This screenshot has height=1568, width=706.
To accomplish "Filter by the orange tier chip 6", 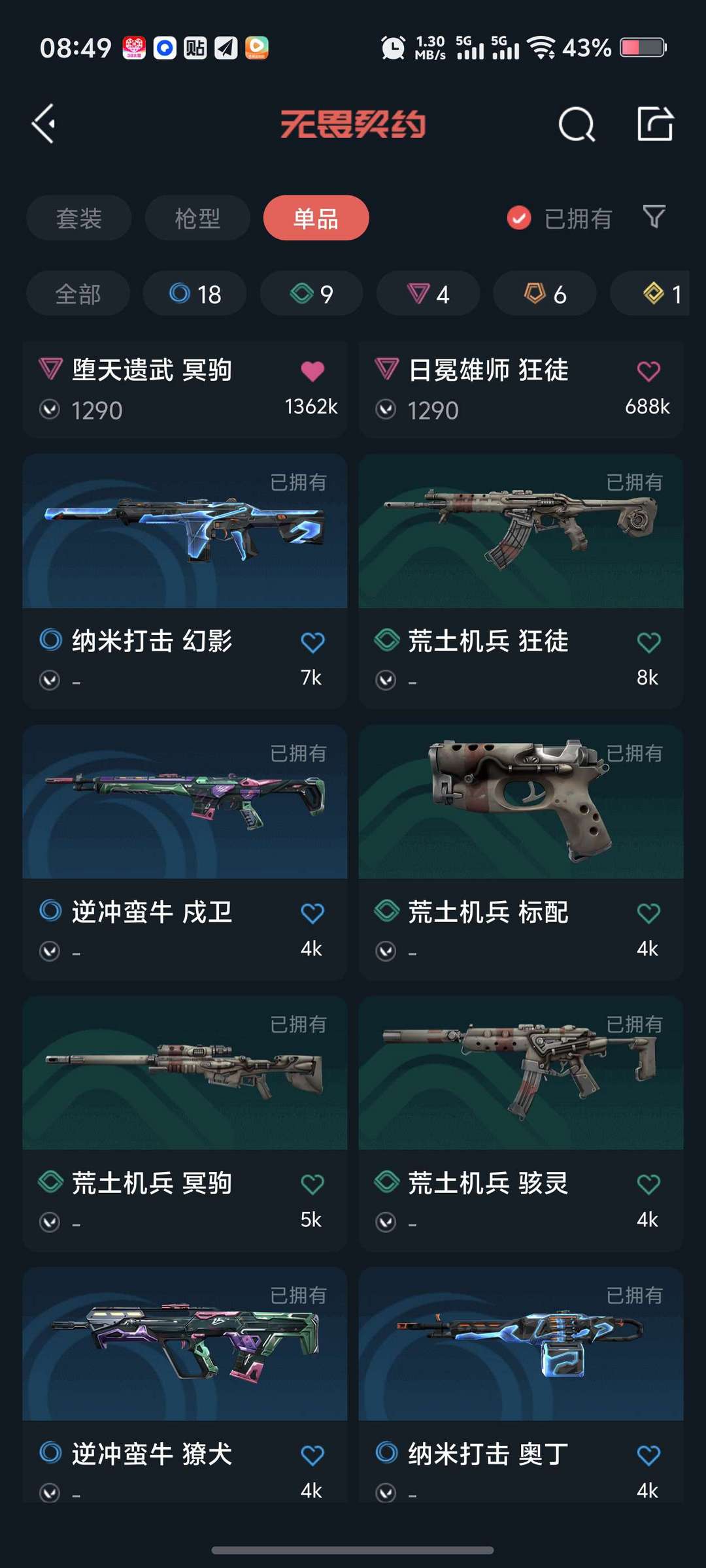I will tap(545, 294).
